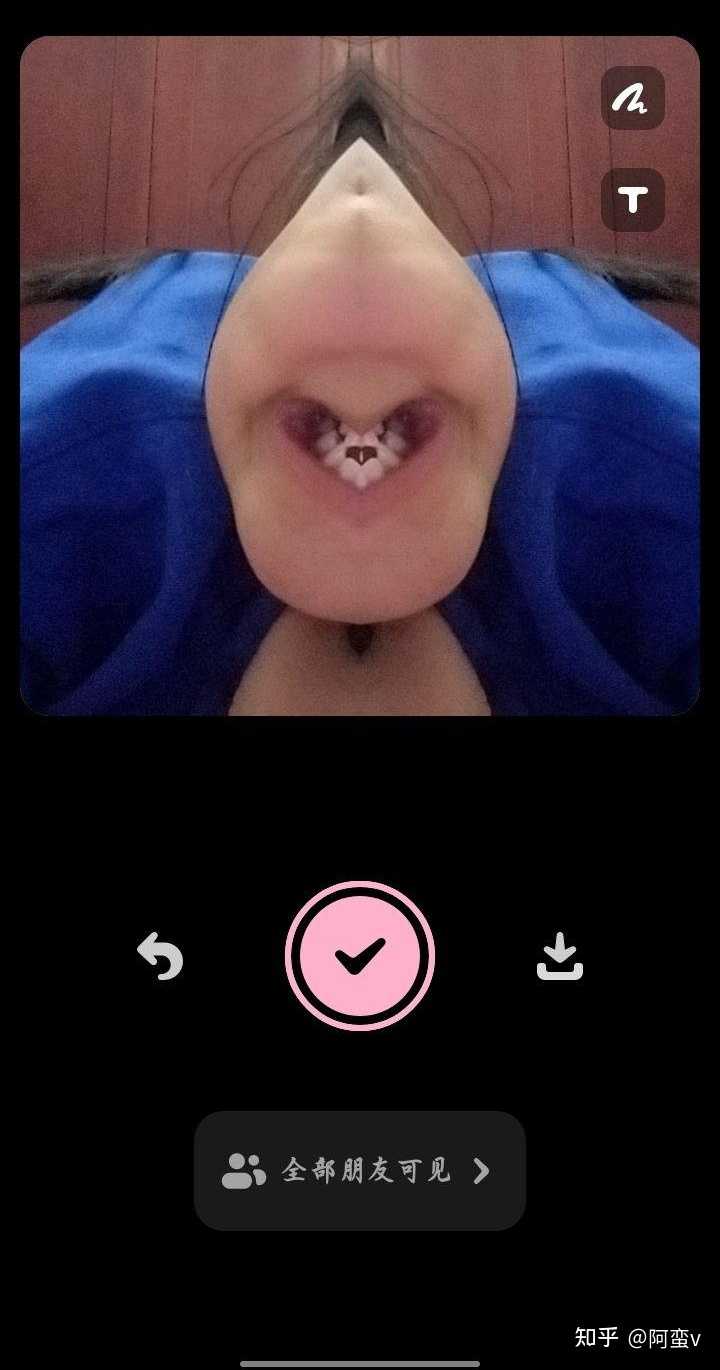Screen dimensions: 720x1370
Task: Open the 全部朋友可见 visibility selector
Action: 360,1170
